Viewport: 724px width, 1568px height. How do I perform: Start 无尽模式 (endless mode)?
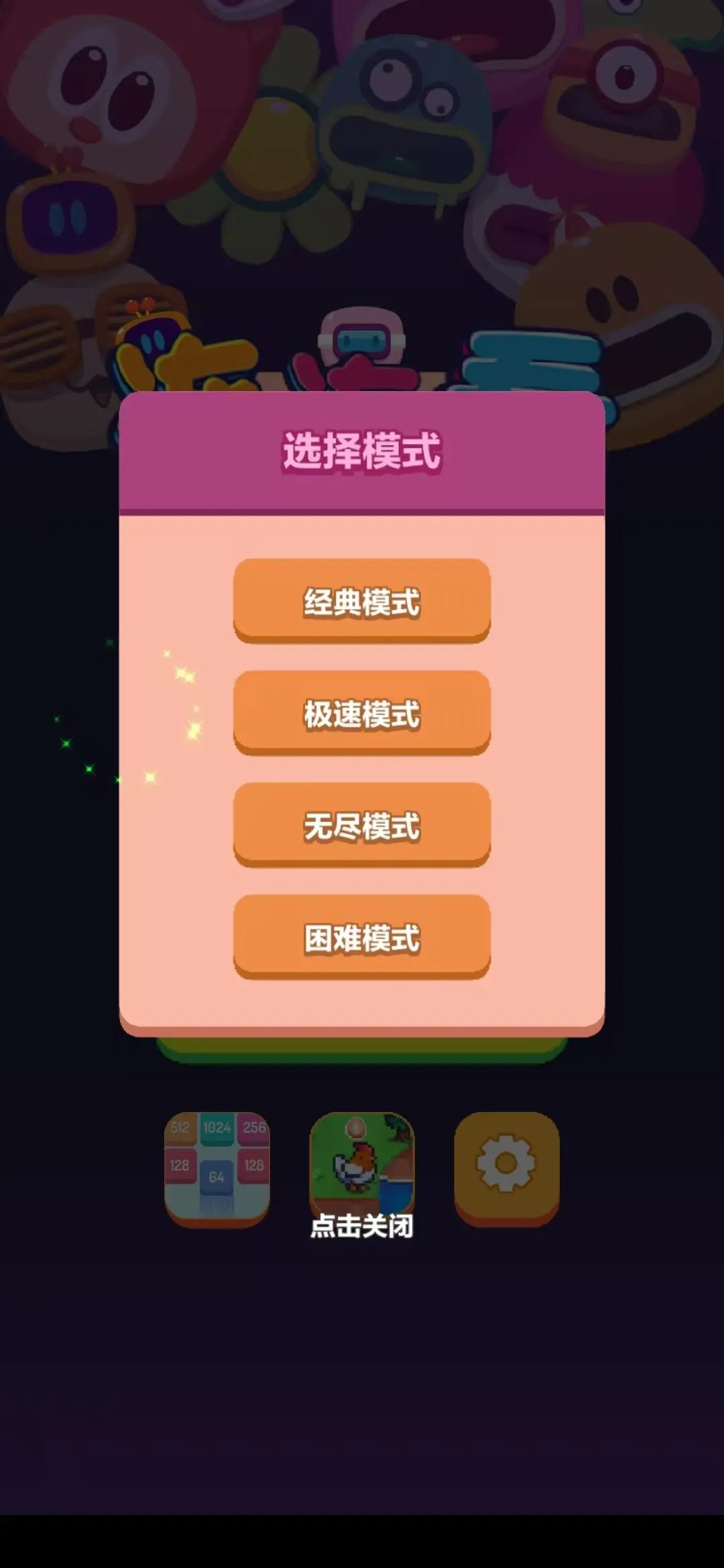tap(362, 825)
